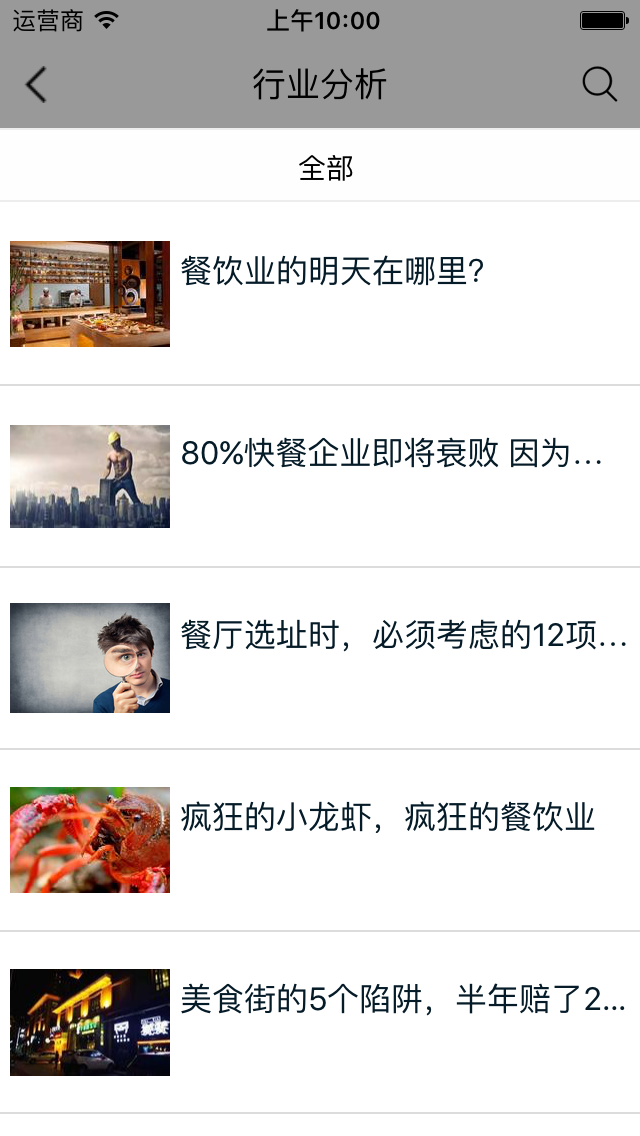Go back using the top-left arrow

point(36,85)
